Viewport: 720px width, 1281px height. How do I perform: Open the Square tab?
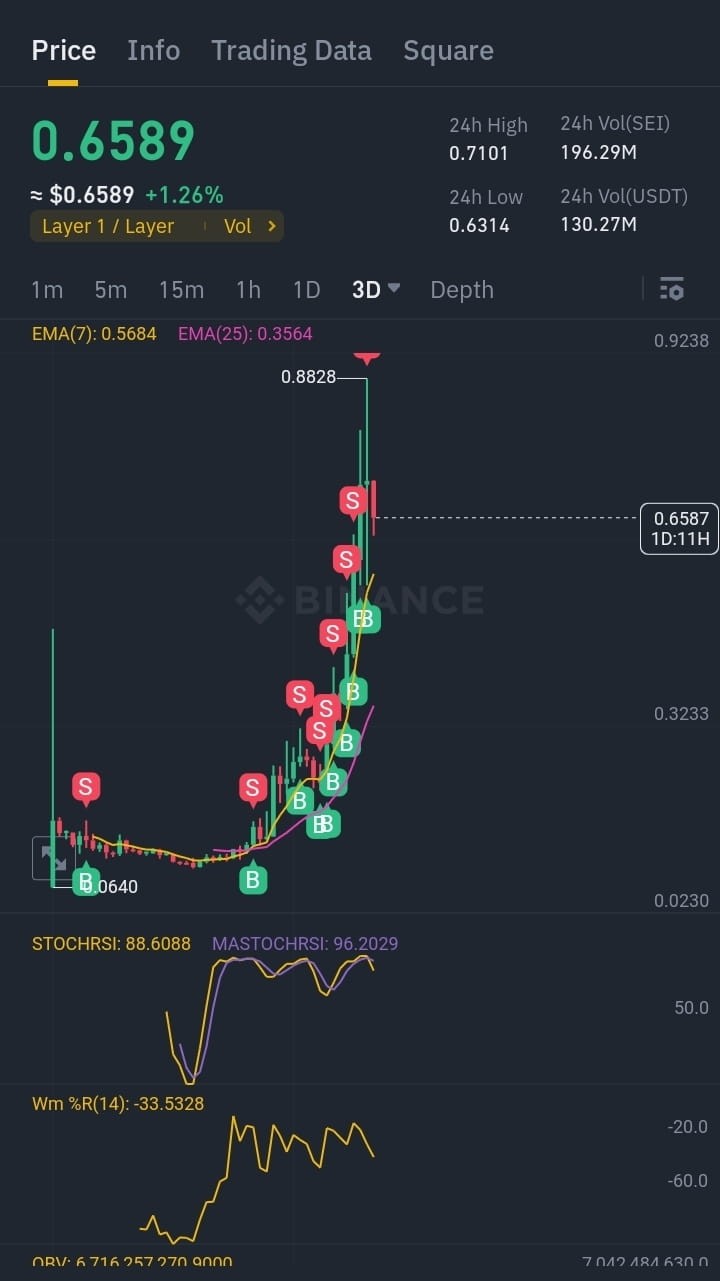[448, 50]
